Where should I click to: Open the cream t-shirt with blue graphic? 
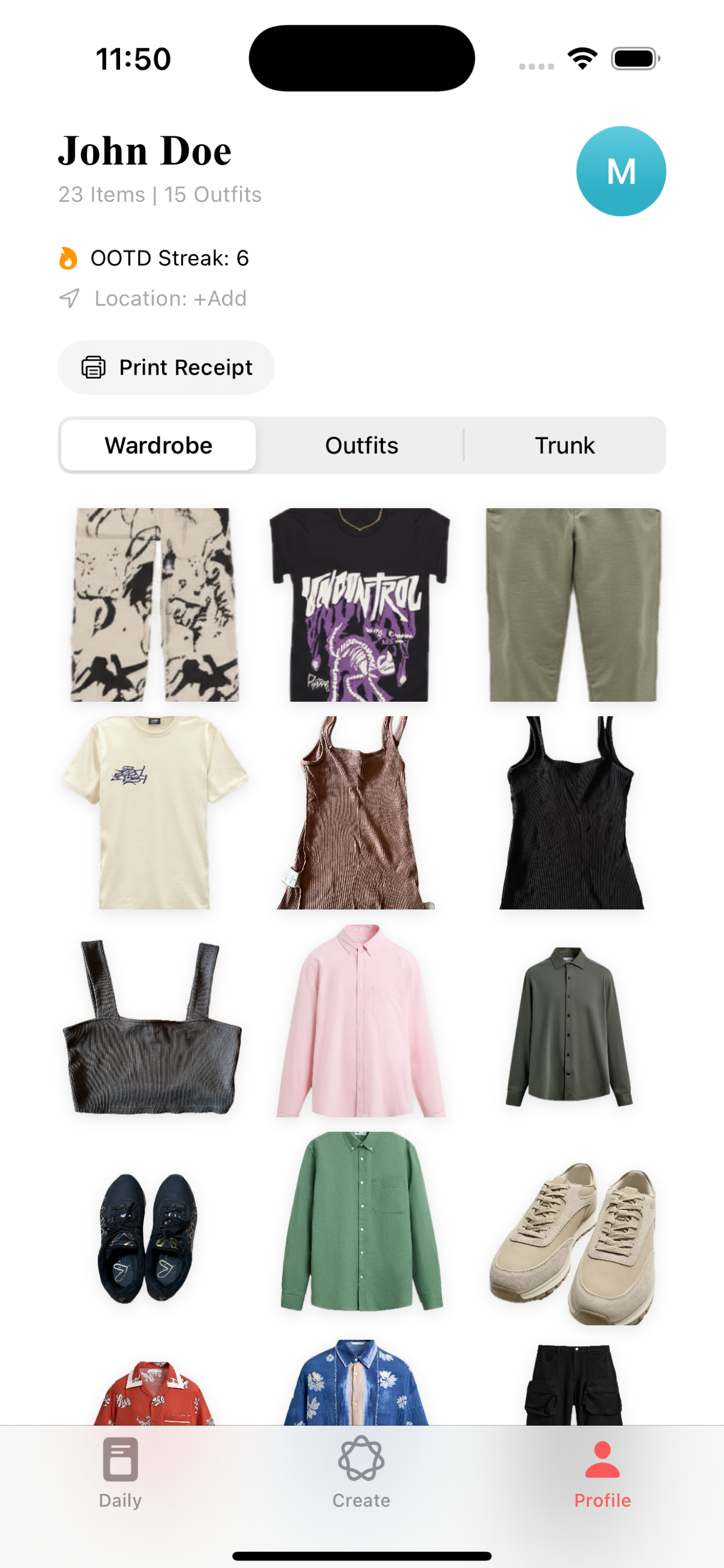point(154,812)
